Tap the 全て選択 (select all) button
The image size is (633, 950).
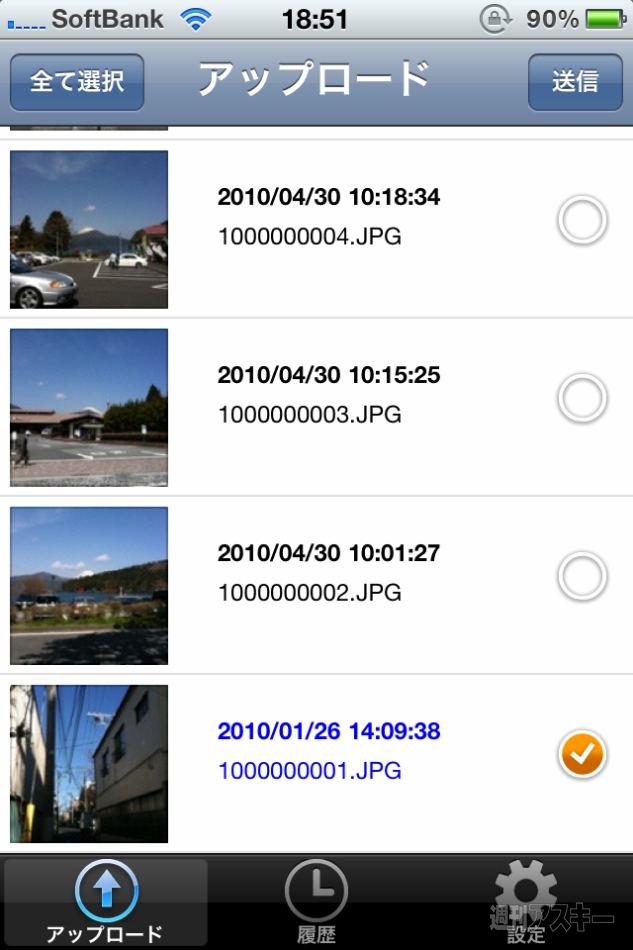77,82
